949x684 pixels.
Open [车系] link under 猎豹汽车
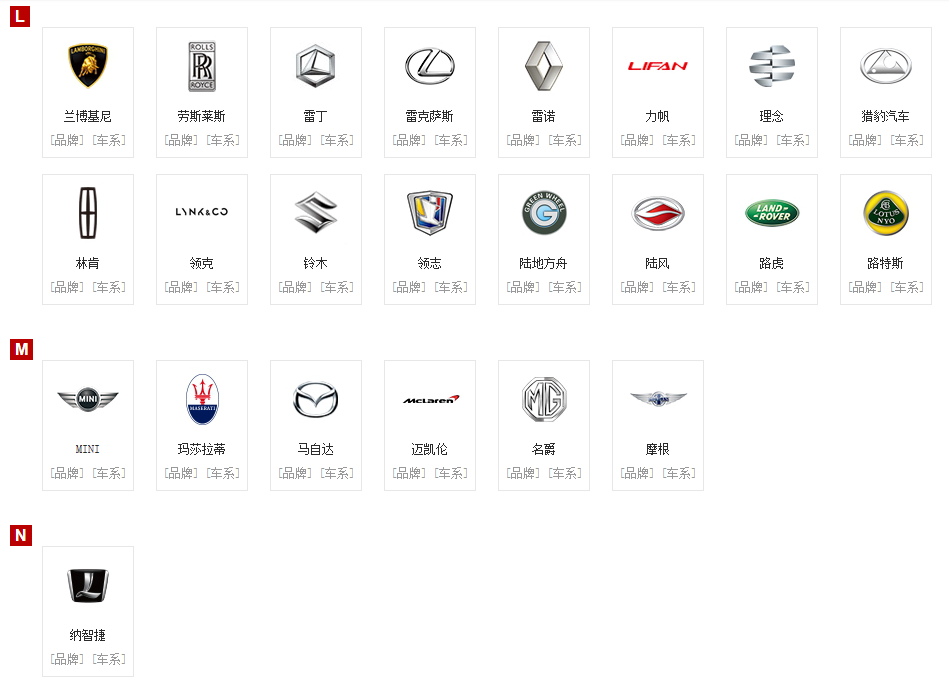click(907, 141)
